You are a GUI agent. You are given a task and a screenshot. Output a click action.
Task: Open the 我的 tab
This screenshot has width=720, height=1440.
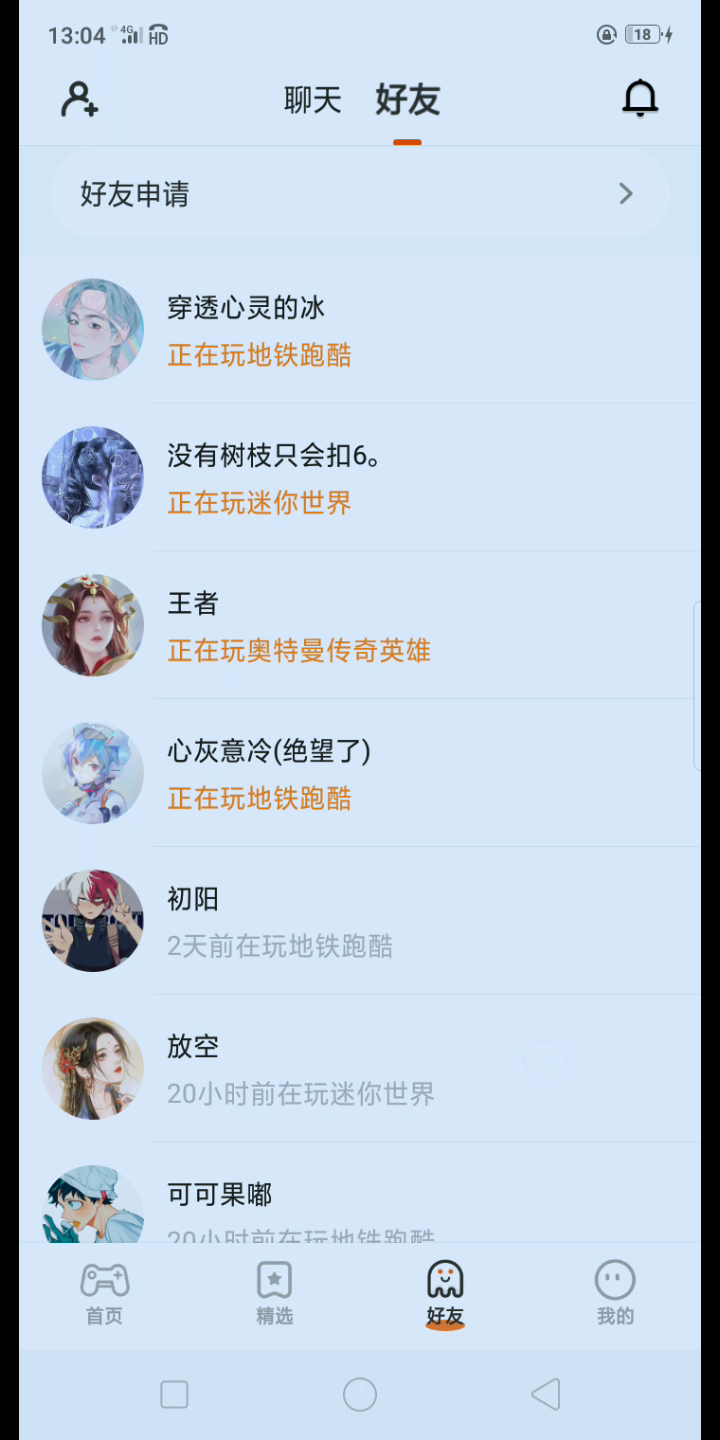(615, 1294)
